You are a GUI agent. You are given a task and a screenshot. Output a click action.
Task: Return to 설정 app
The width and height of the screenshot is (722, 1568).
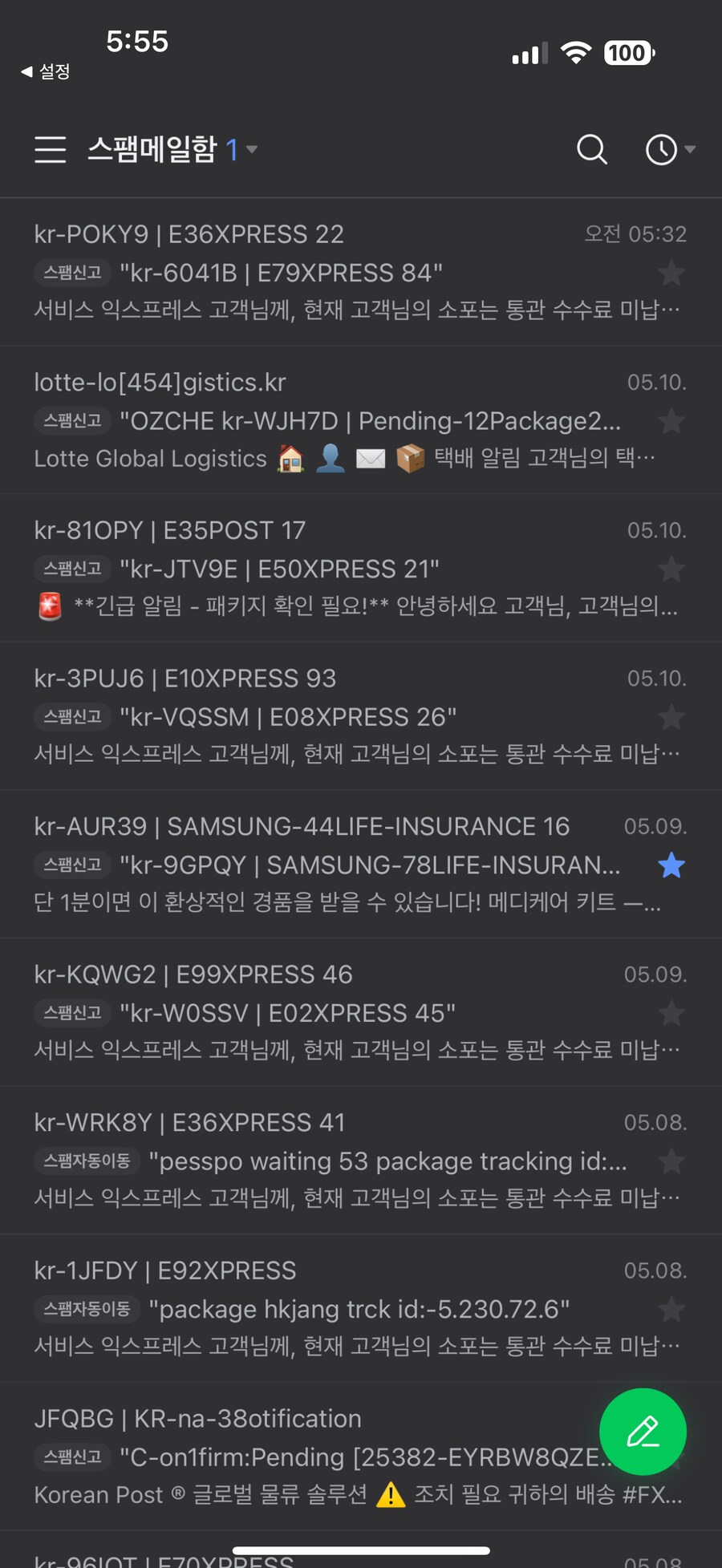coord(46,71)
